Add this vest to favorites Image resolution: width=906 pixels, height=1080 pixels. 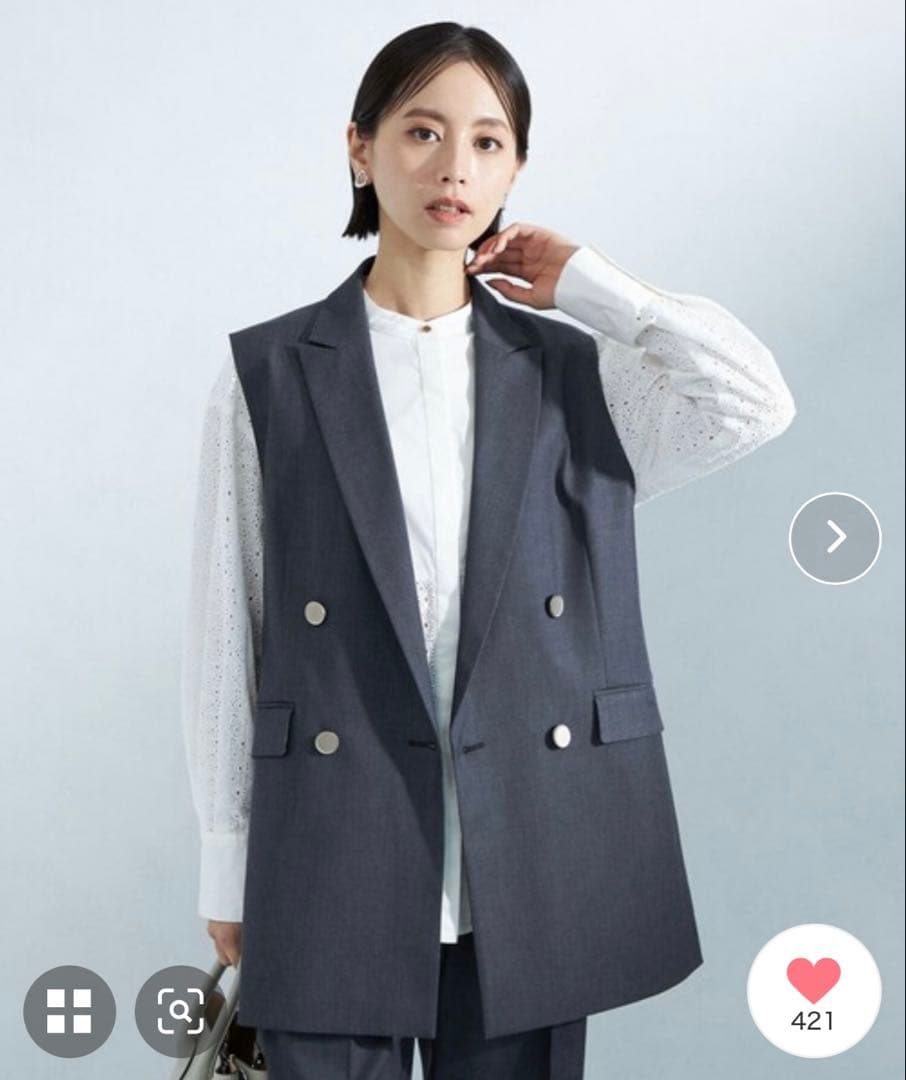pyautogui.click(x=814, y=991)
